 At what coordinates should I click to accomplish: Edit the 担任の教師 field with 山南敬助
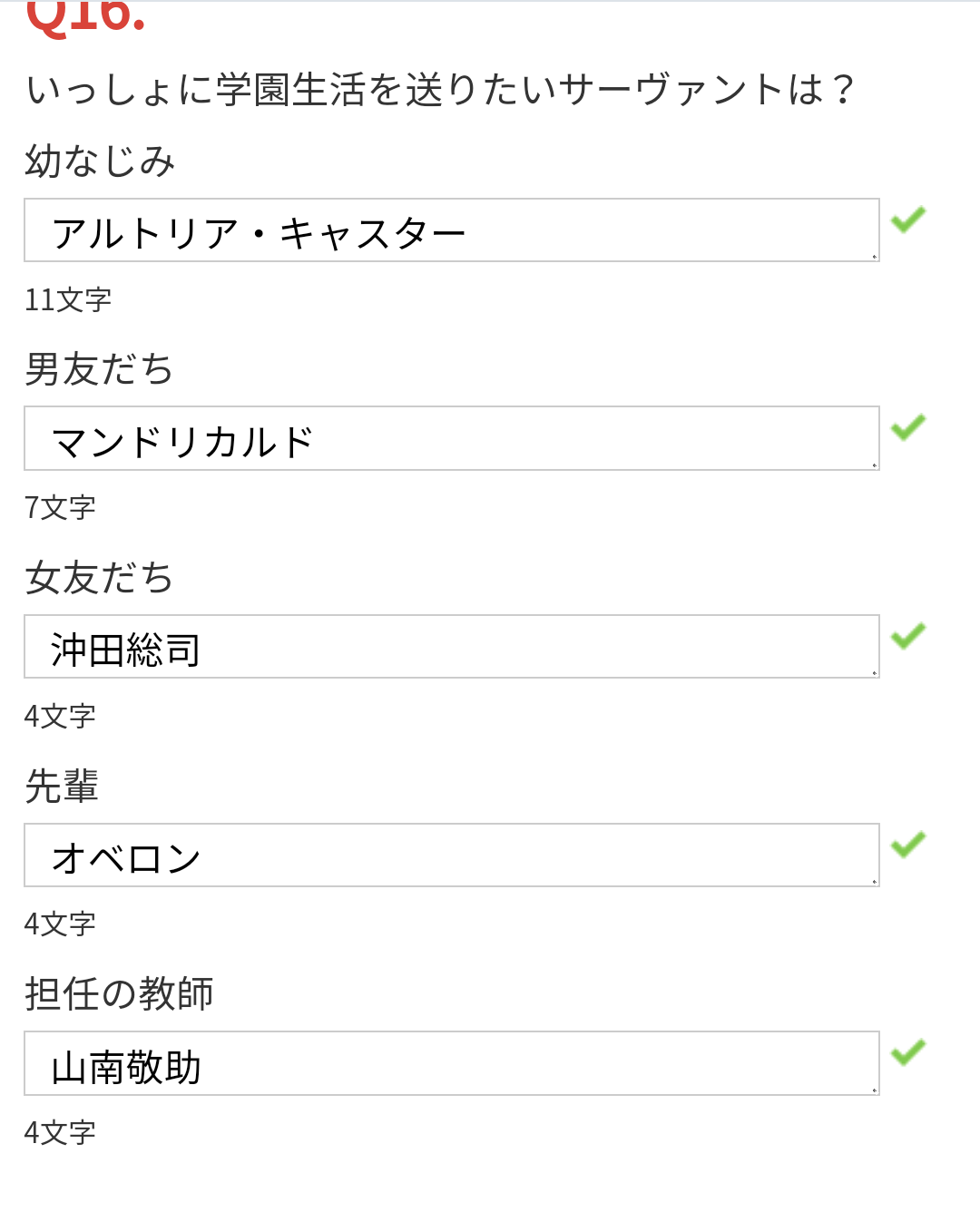click(451, 1063)
